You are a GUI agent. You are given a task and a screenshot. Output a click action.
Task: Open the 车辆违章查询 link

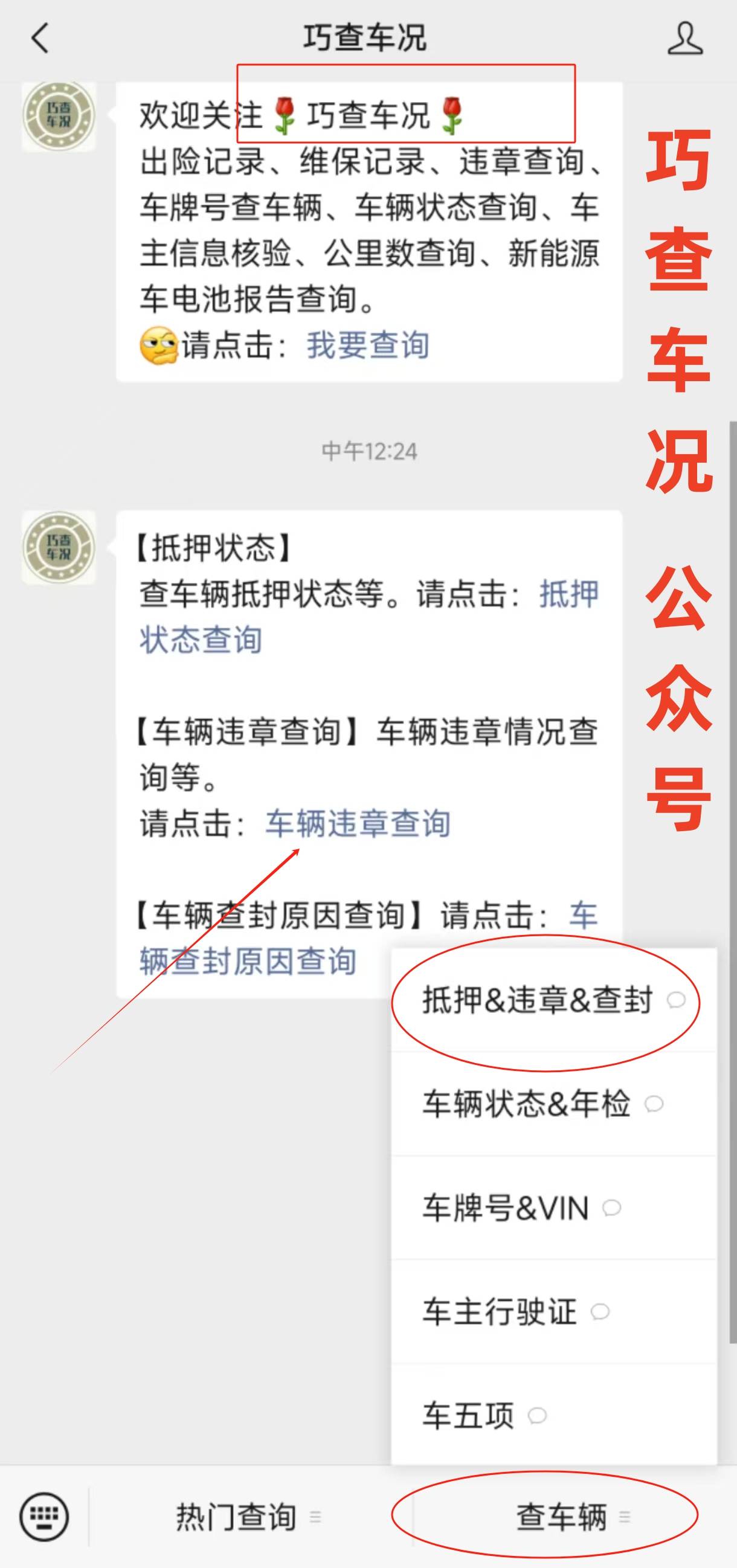(358, 823)
